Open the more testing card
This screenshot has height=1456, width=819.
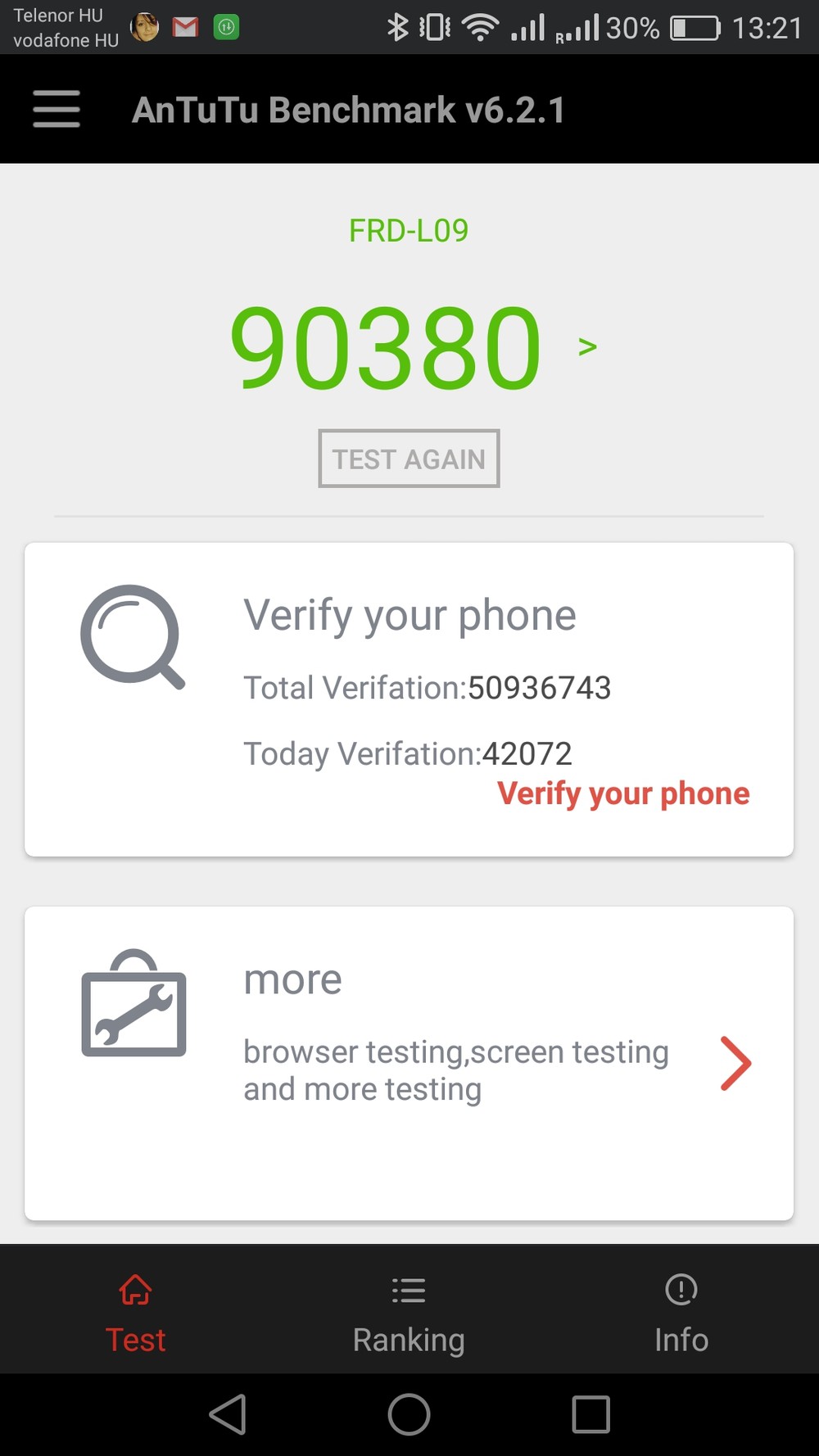click(409, 1063)
